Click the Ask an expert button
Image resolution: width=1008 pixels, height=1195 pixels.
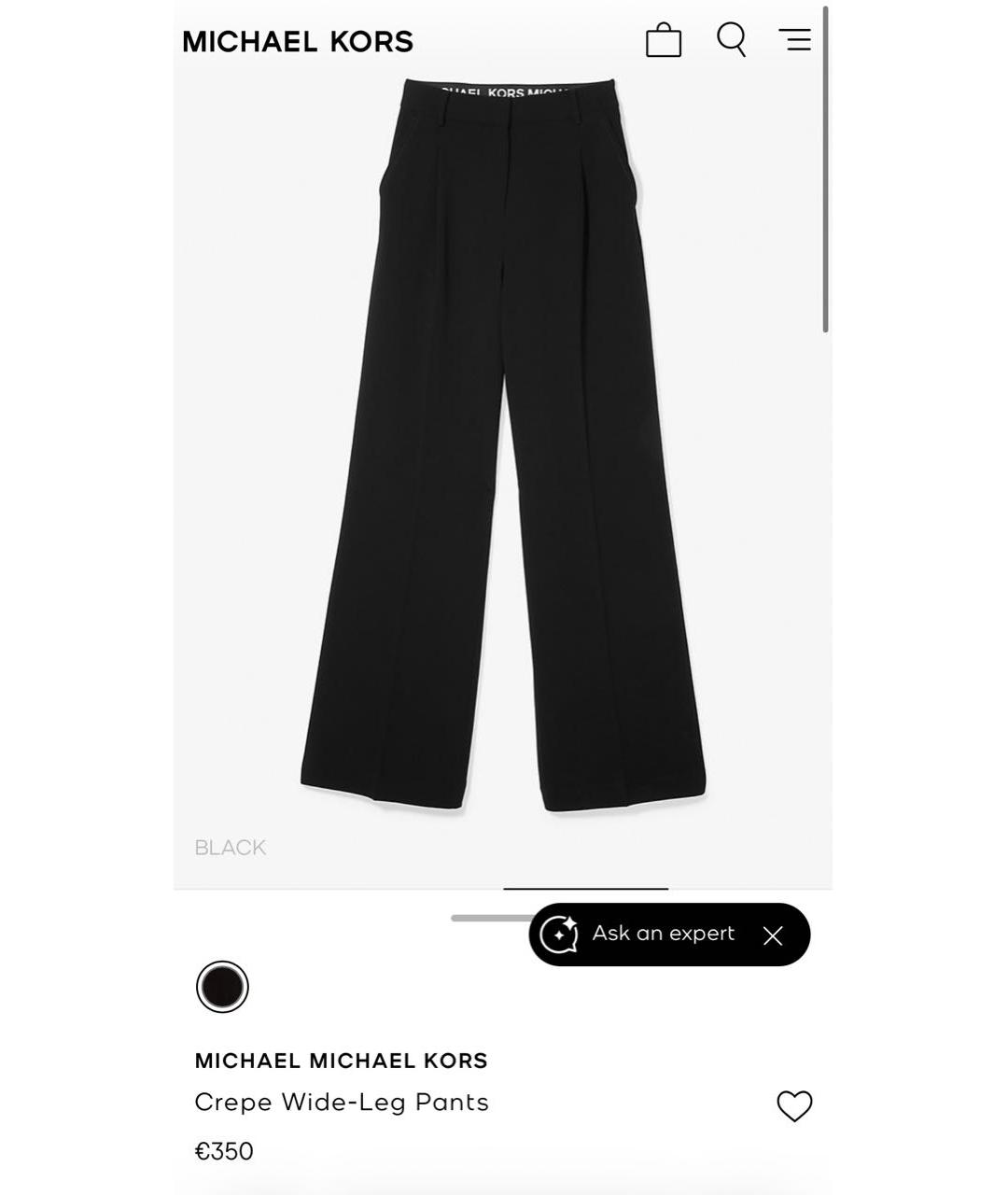point(662,934)
